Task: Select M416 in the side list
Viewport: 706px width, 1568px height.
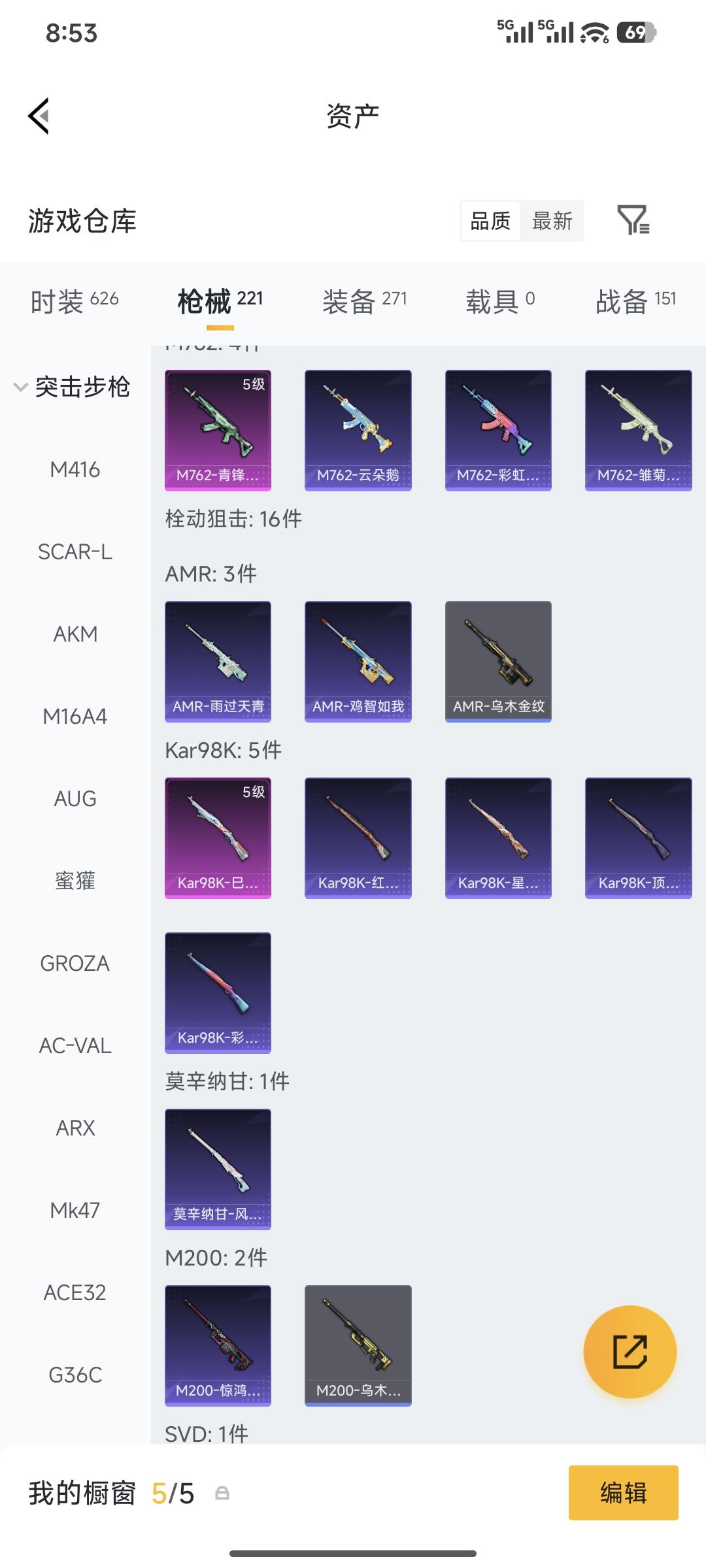Action: (x=75, y=469)
